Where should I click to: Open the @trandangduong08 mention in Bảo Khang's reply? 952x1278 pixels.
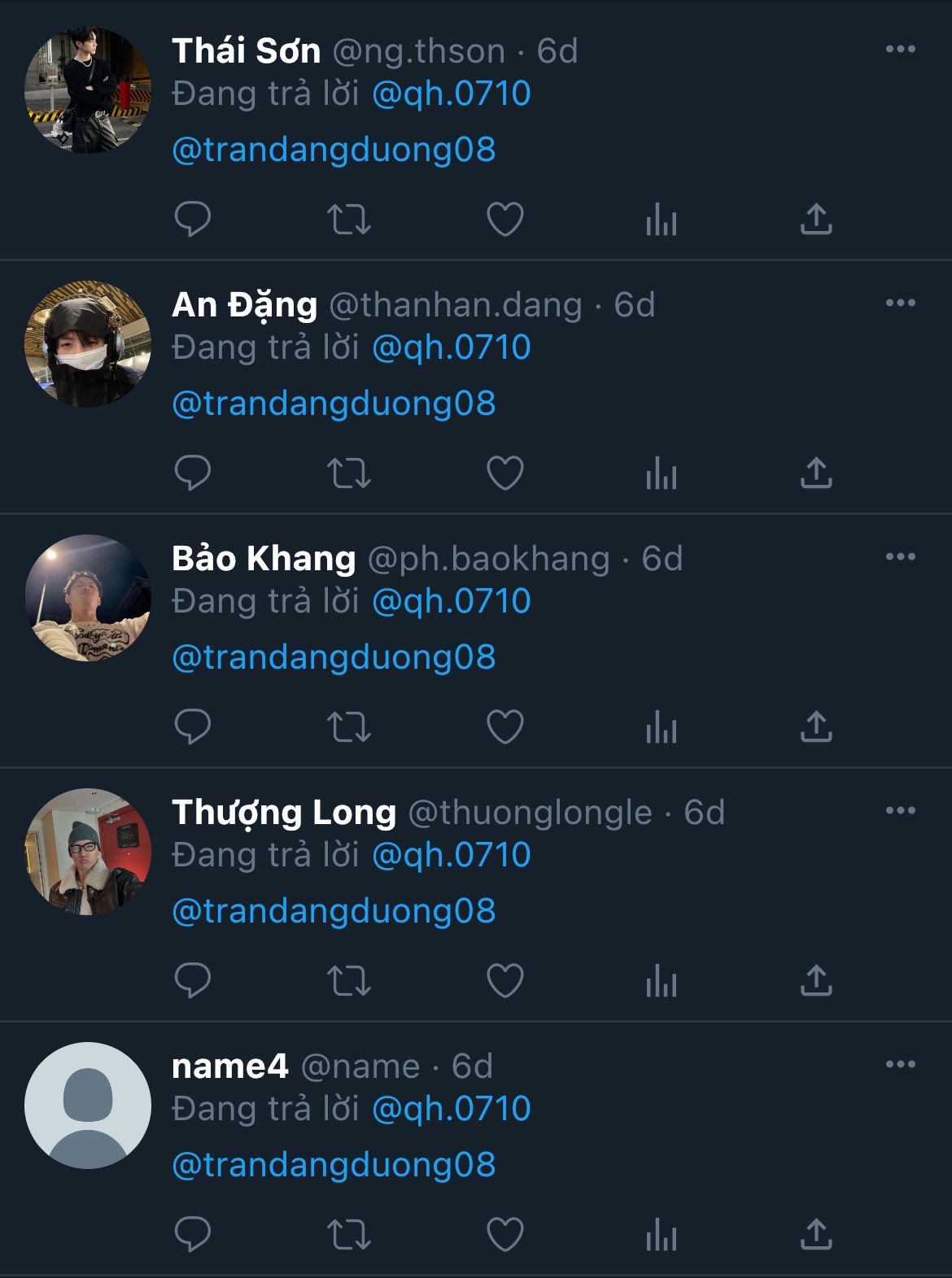point(334,657)
